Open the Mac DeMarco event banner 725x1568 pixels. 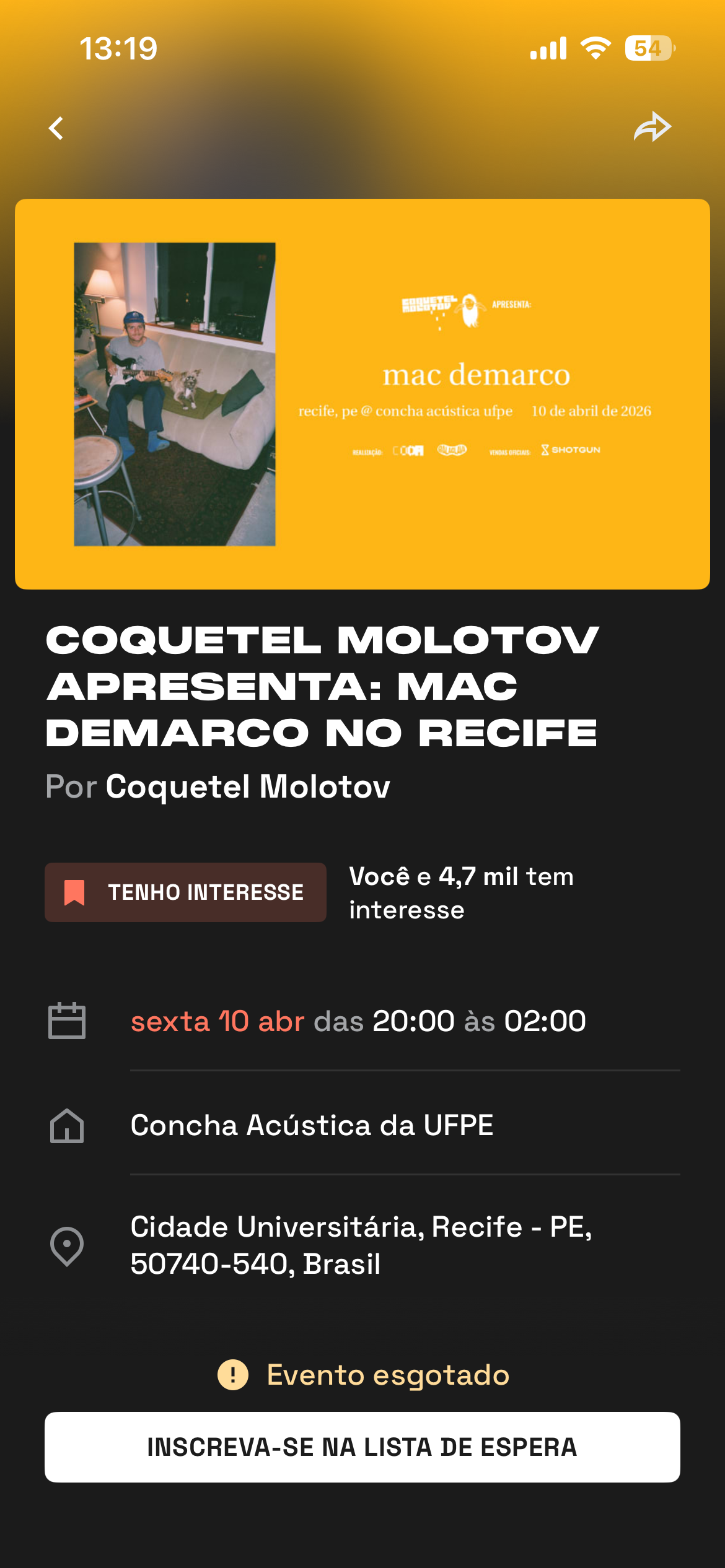pyautogui.click(x=362, y=394)
